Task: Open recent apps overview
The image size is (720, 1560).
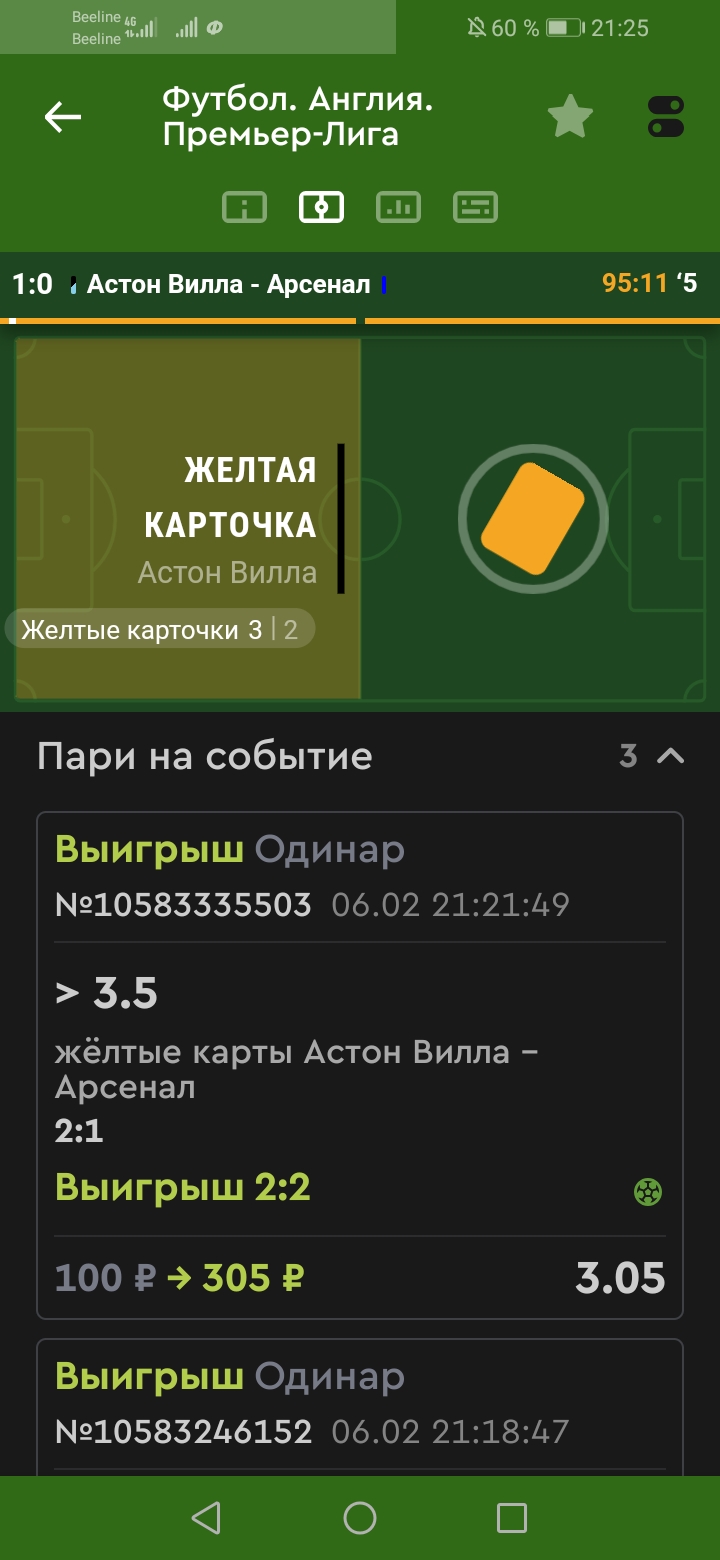Action: 512,1518
